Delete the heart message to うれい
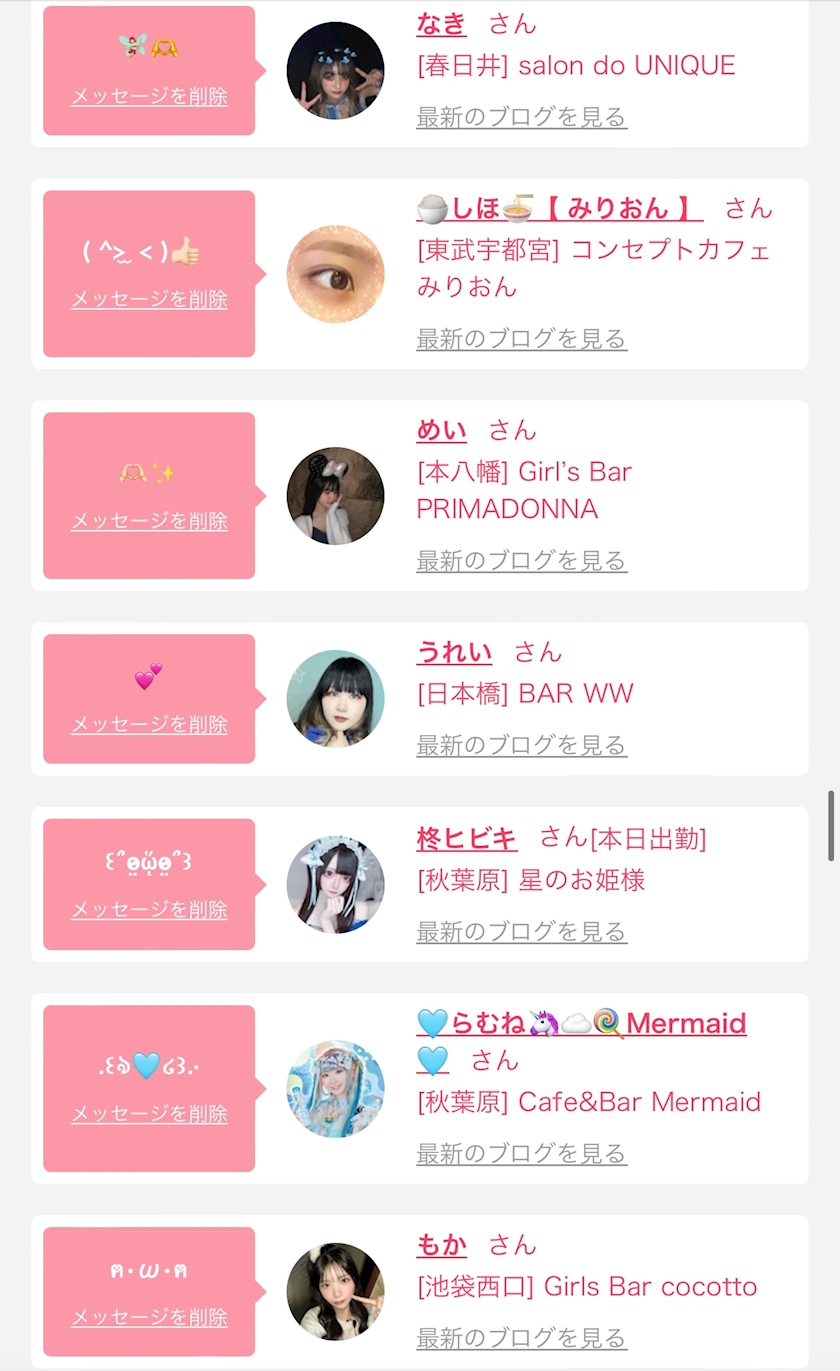840x1371 pixels. tap(149, 724)
